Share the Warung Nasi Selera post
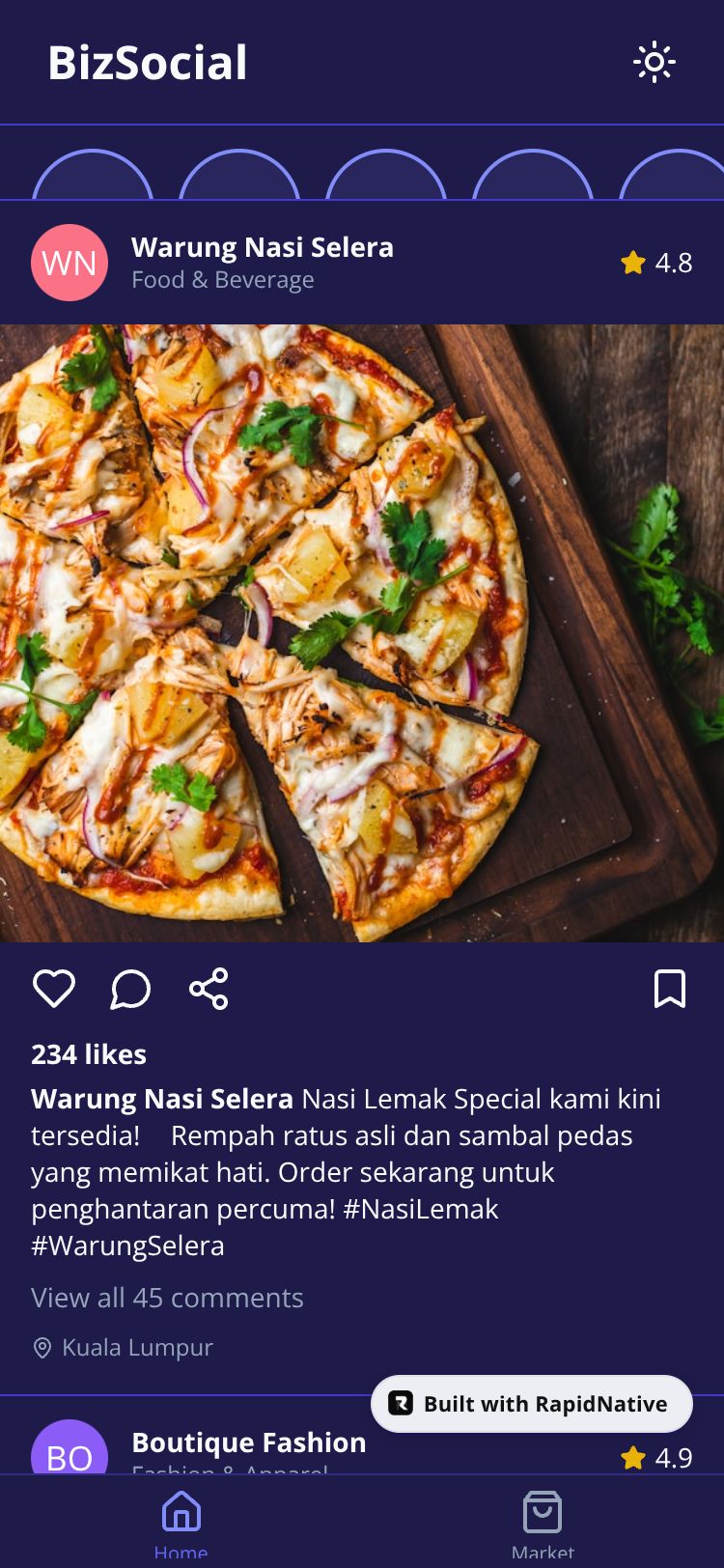 209,989
